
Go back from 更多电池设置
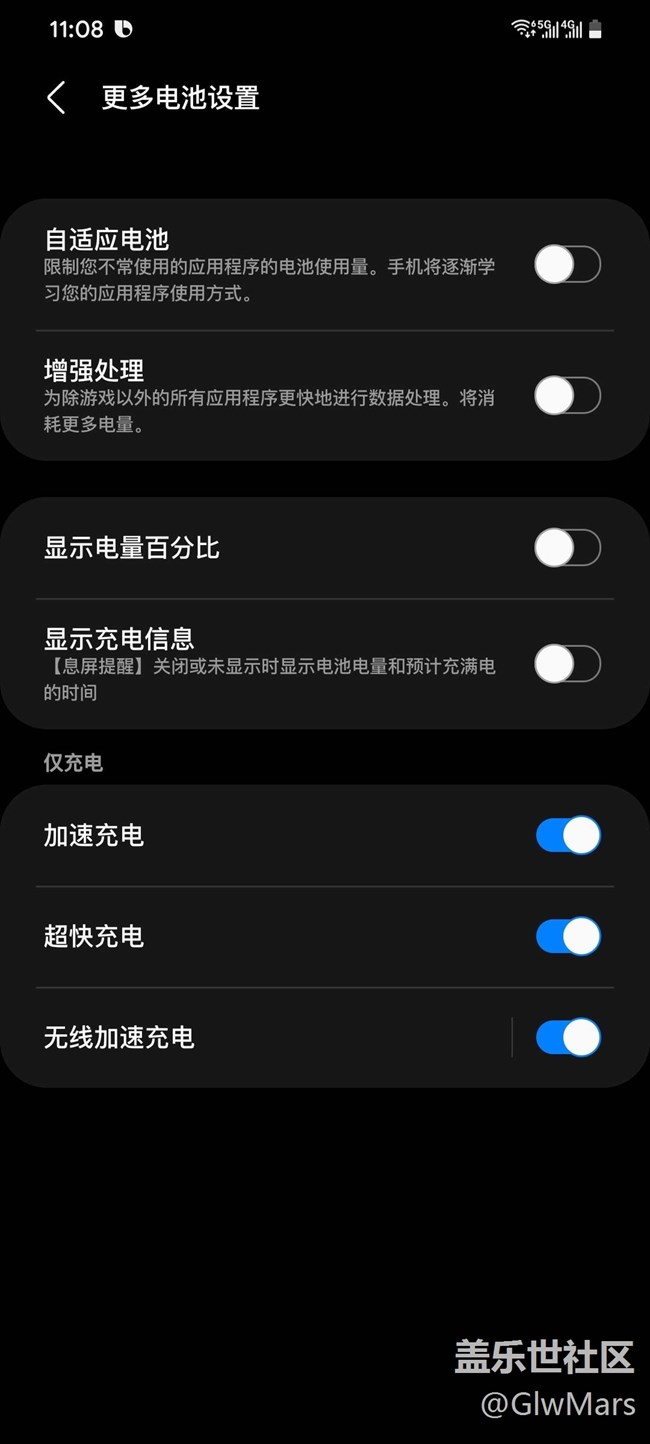click(x=56, y=98)
